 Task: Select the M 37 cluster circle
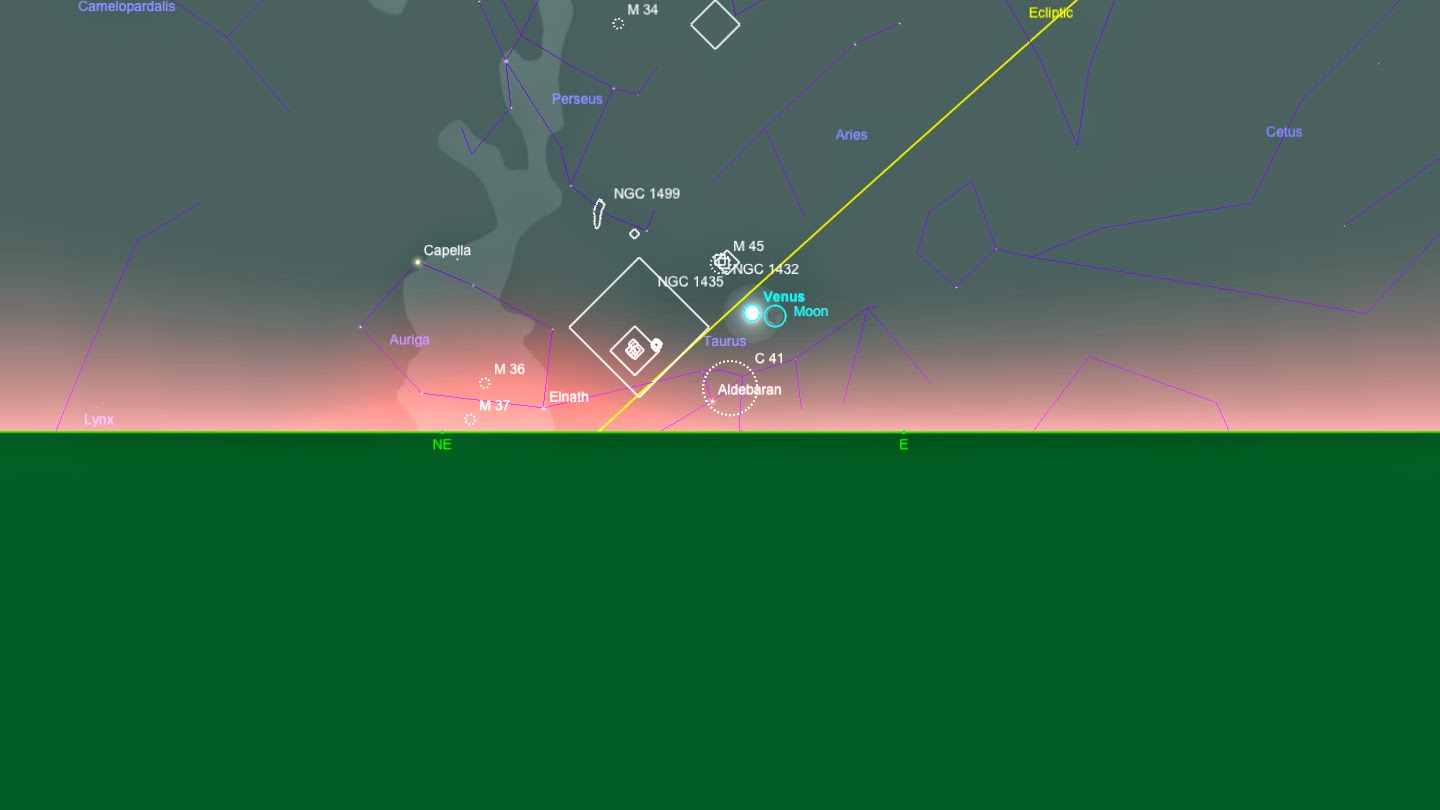click(x=470, y=420)
